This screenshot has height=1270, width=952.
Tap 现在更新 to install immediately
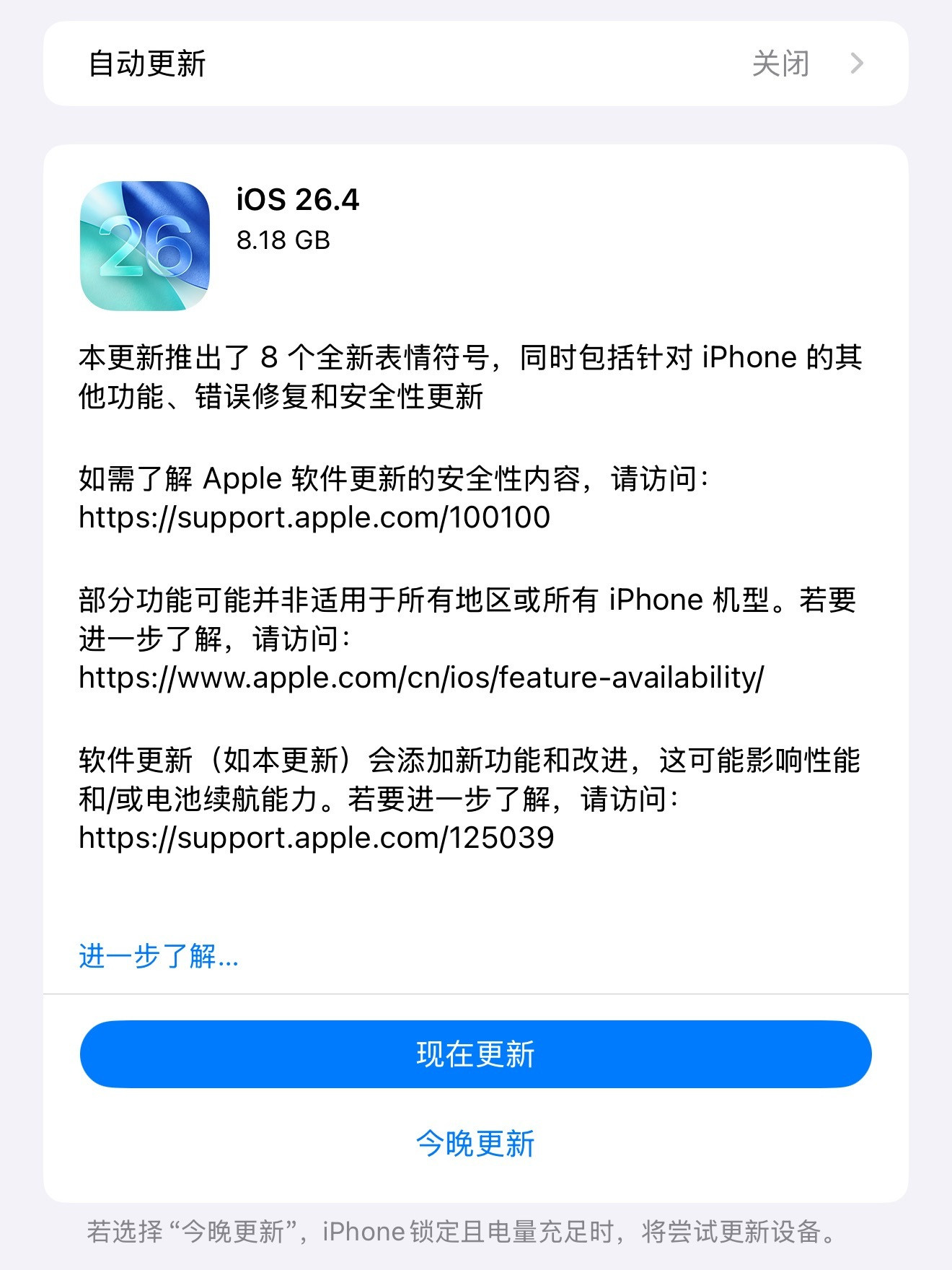pyautogui.click(x=476, y=1054)
